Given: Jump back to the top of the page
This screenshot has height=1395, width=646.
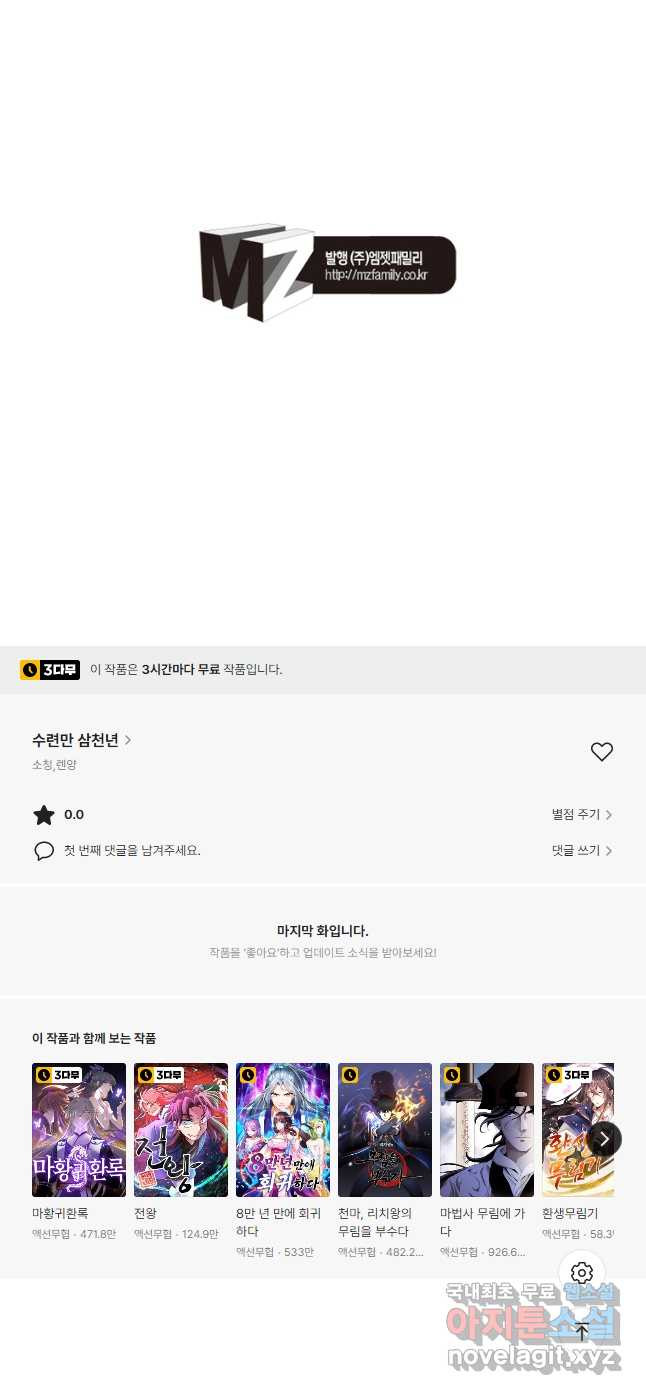Looking at the screenshot, I should (582, 1330).
